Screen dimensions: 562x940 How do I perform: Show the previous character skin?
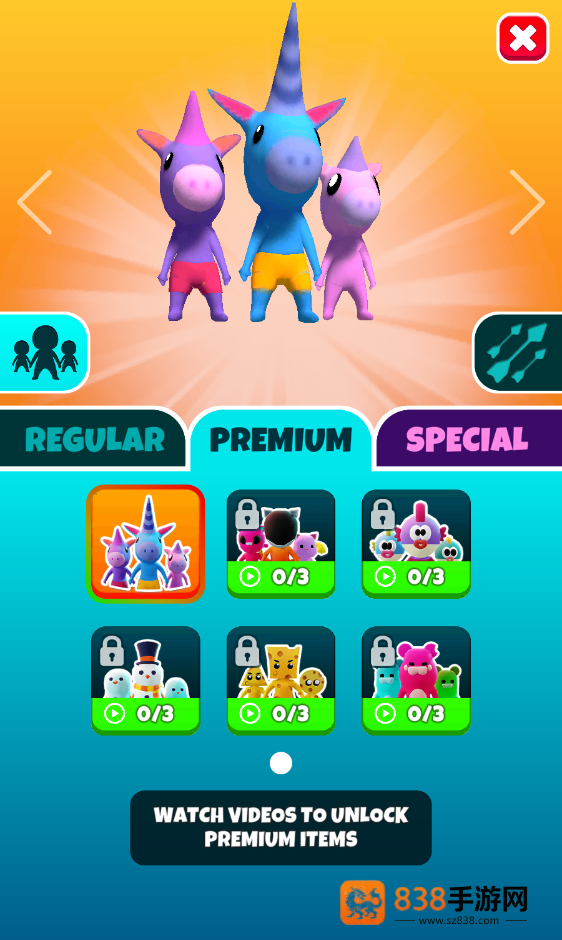(35, 202)
